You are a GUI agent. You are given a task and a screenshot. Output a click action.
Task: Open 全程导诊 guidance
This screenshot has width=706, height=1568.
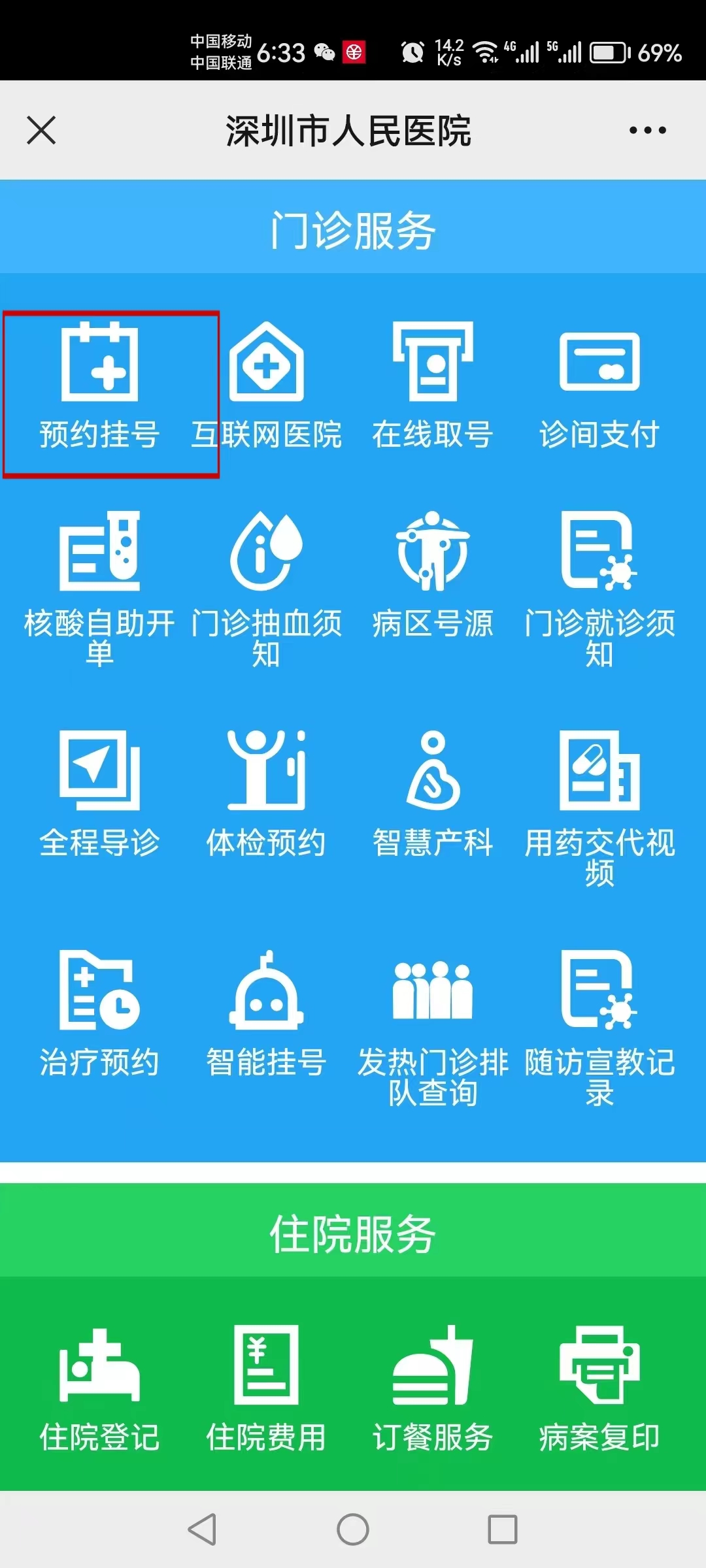(99, 794)
